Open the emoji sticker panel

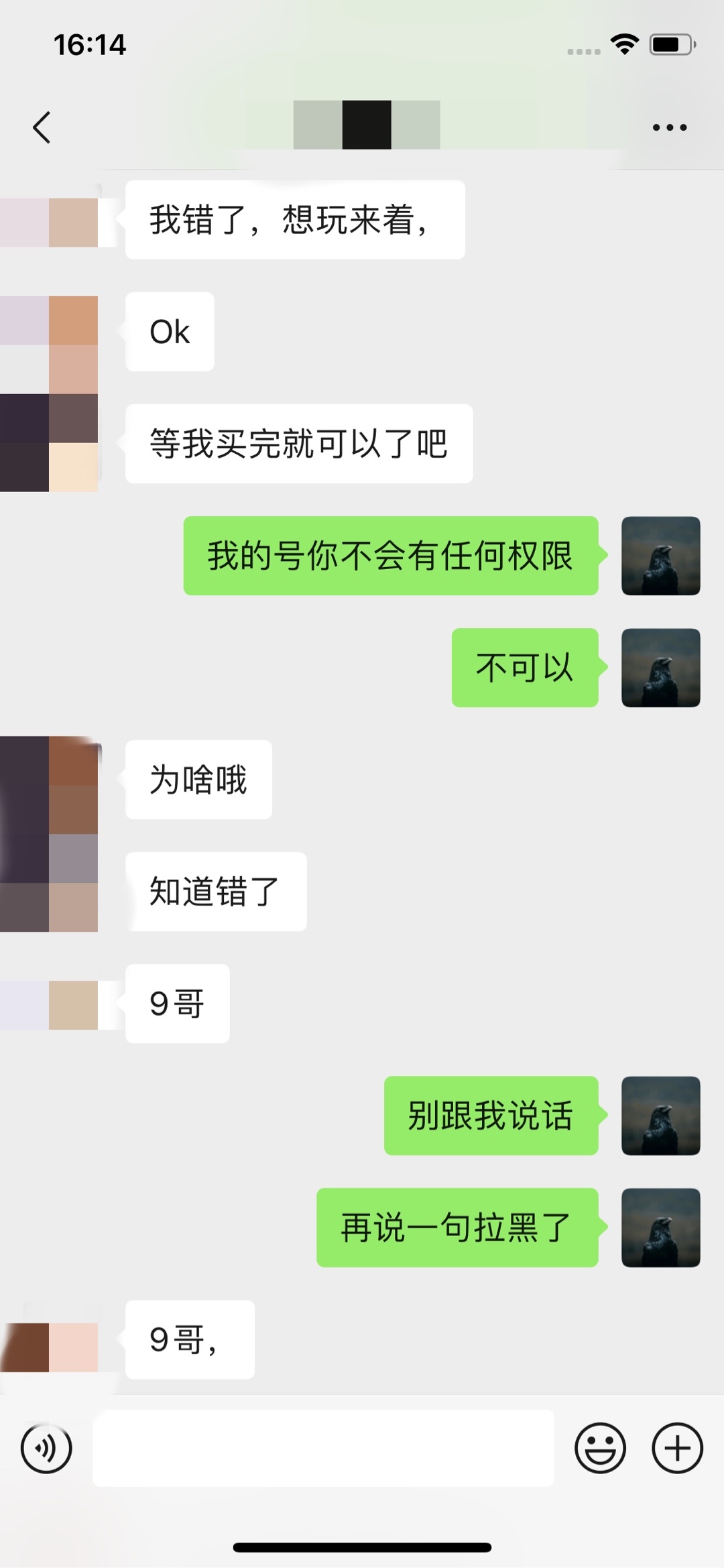(600, 1448)
